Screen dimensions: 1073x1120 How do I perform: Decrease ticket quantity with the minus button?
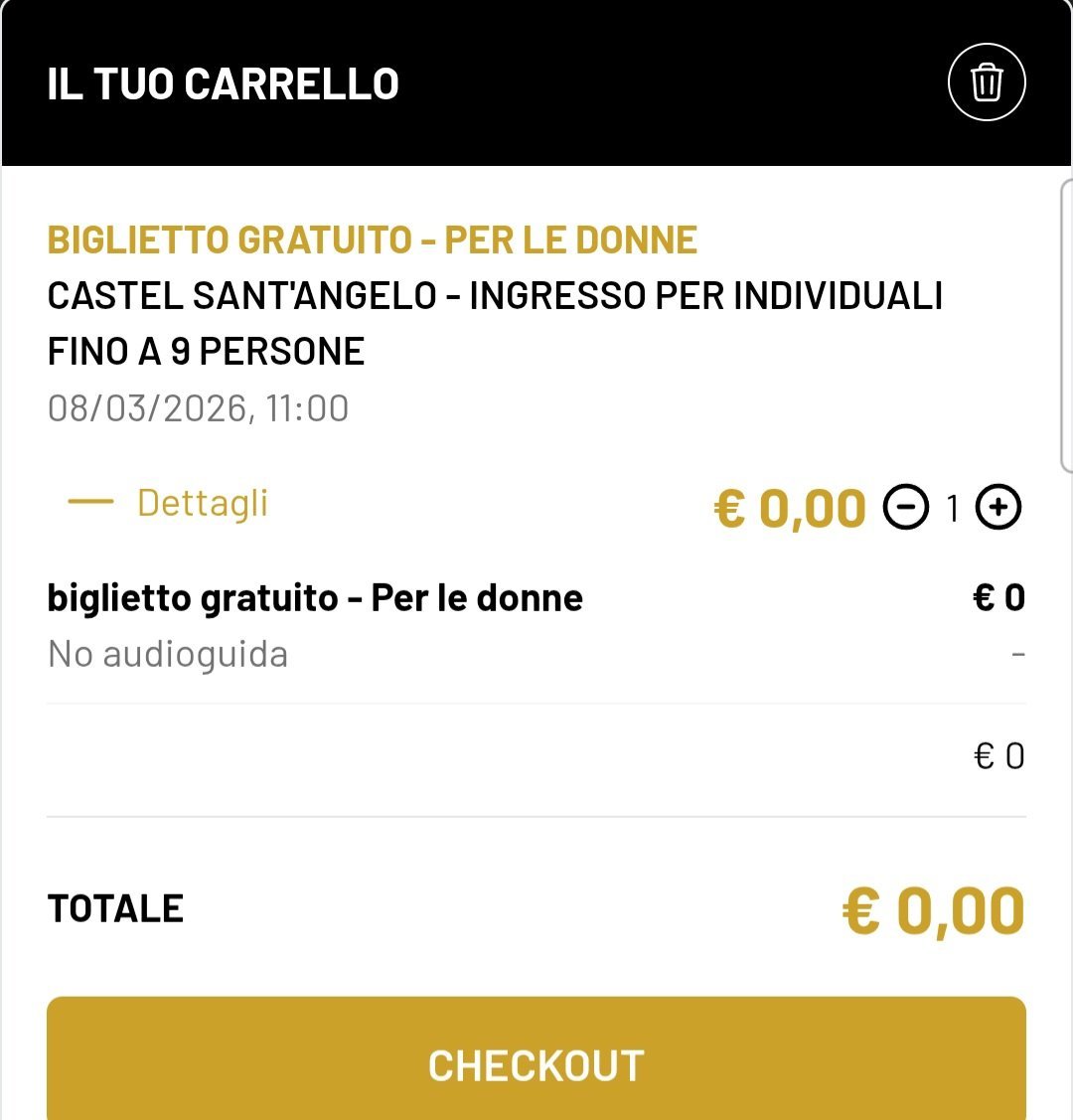[906, 509]
